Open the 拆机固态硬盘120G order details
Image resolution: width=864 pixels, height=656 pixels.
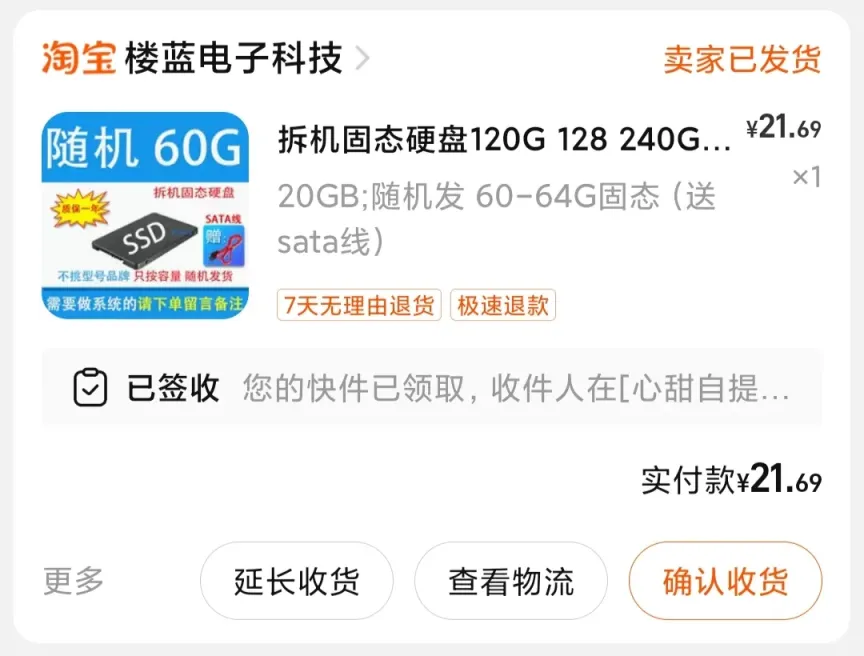click(504, 141)
